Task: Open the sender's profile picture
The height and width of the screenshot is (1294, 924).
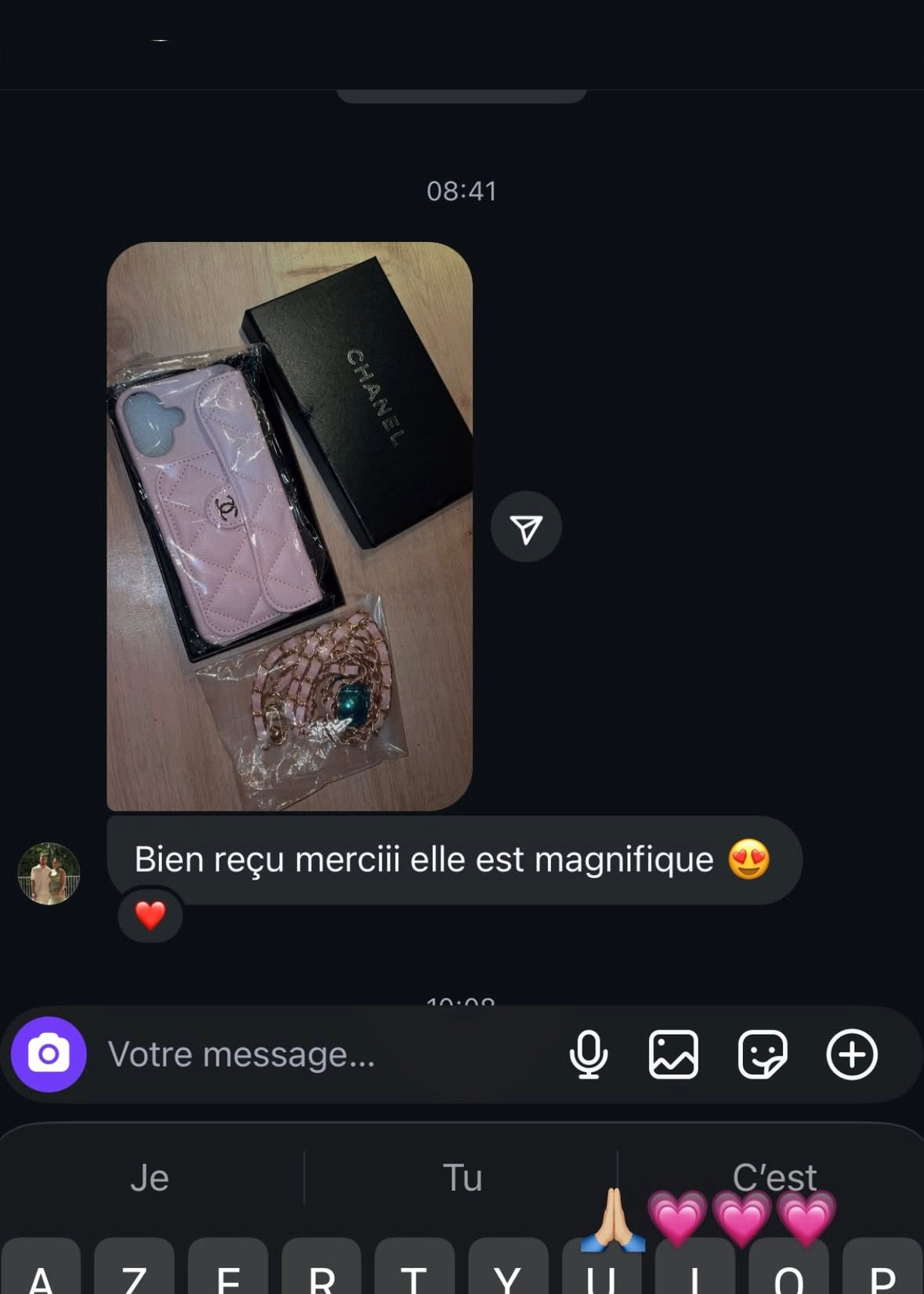Action: (x=49, y=873)
